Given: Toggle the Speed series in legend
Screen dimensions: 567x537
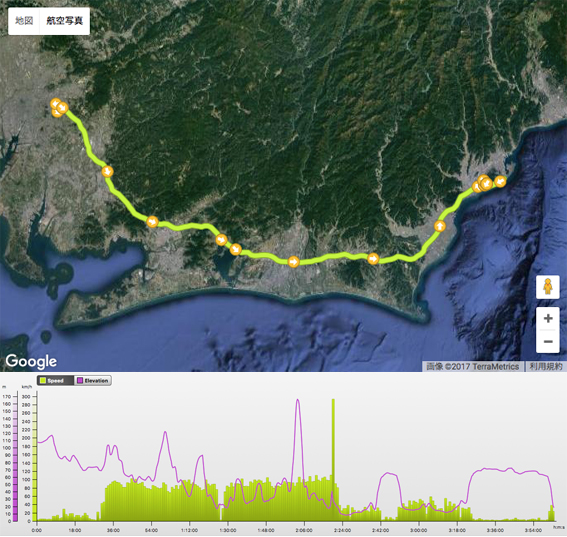Looking at the screenshot, I should click(55, 380).
